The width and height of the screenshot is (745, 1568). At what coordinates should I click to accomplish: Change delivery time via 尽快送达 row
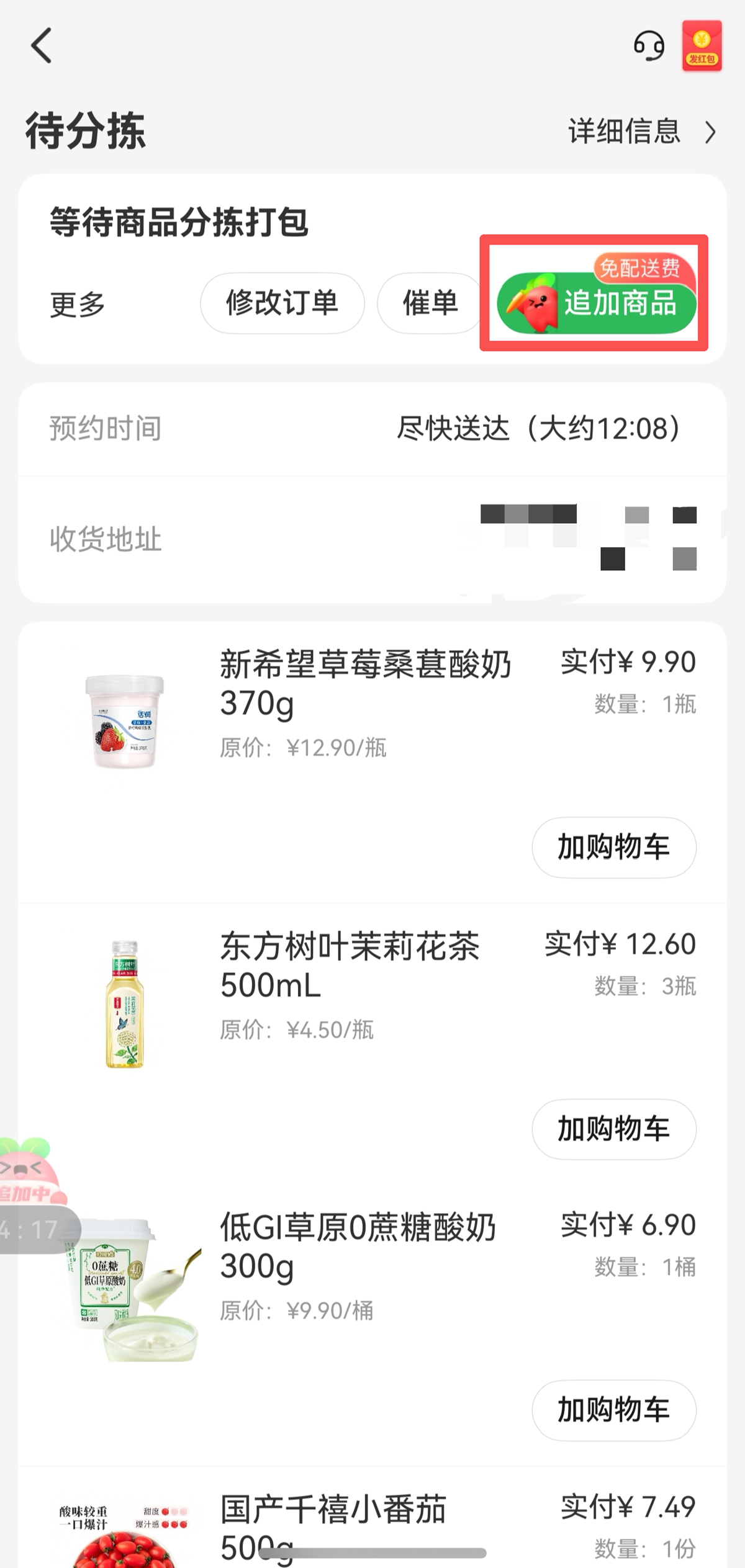coord(539,429)
